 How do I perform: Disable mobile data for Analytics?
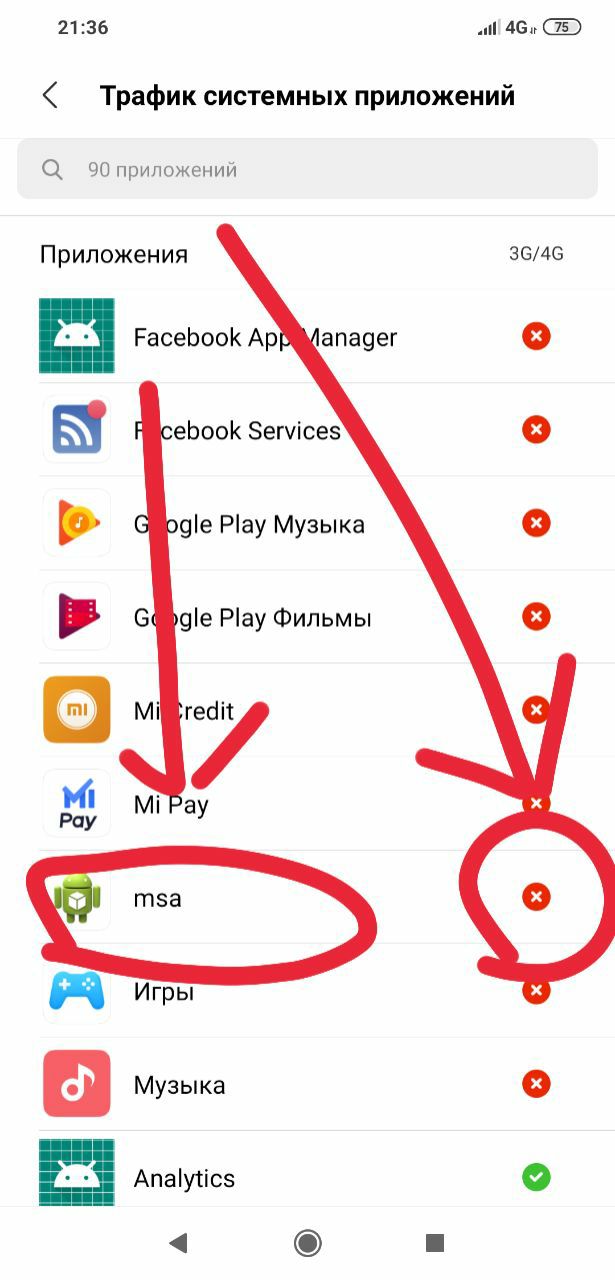(x=536, y=1178)
